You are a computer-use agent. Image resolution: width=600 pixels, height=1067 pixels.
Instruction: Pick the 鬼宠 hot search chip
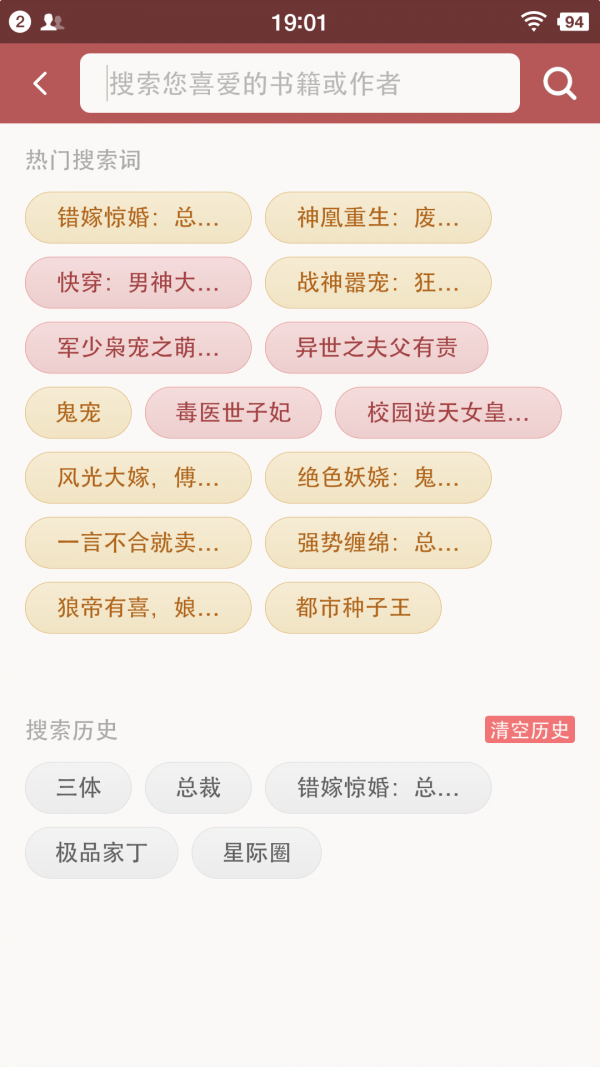coord(78,413)
